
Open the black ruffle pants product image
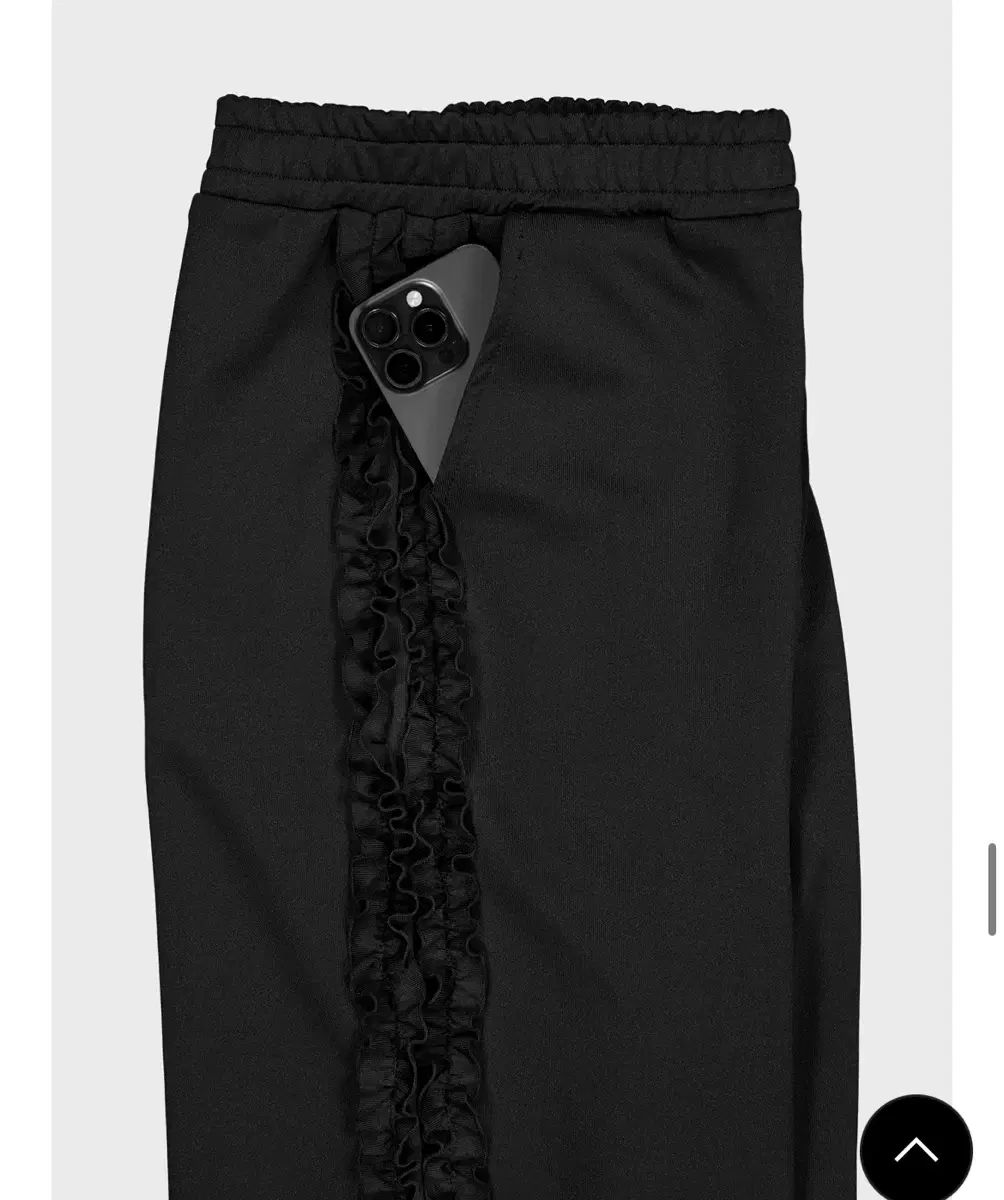pyautogui.click(x=500, y=640)
